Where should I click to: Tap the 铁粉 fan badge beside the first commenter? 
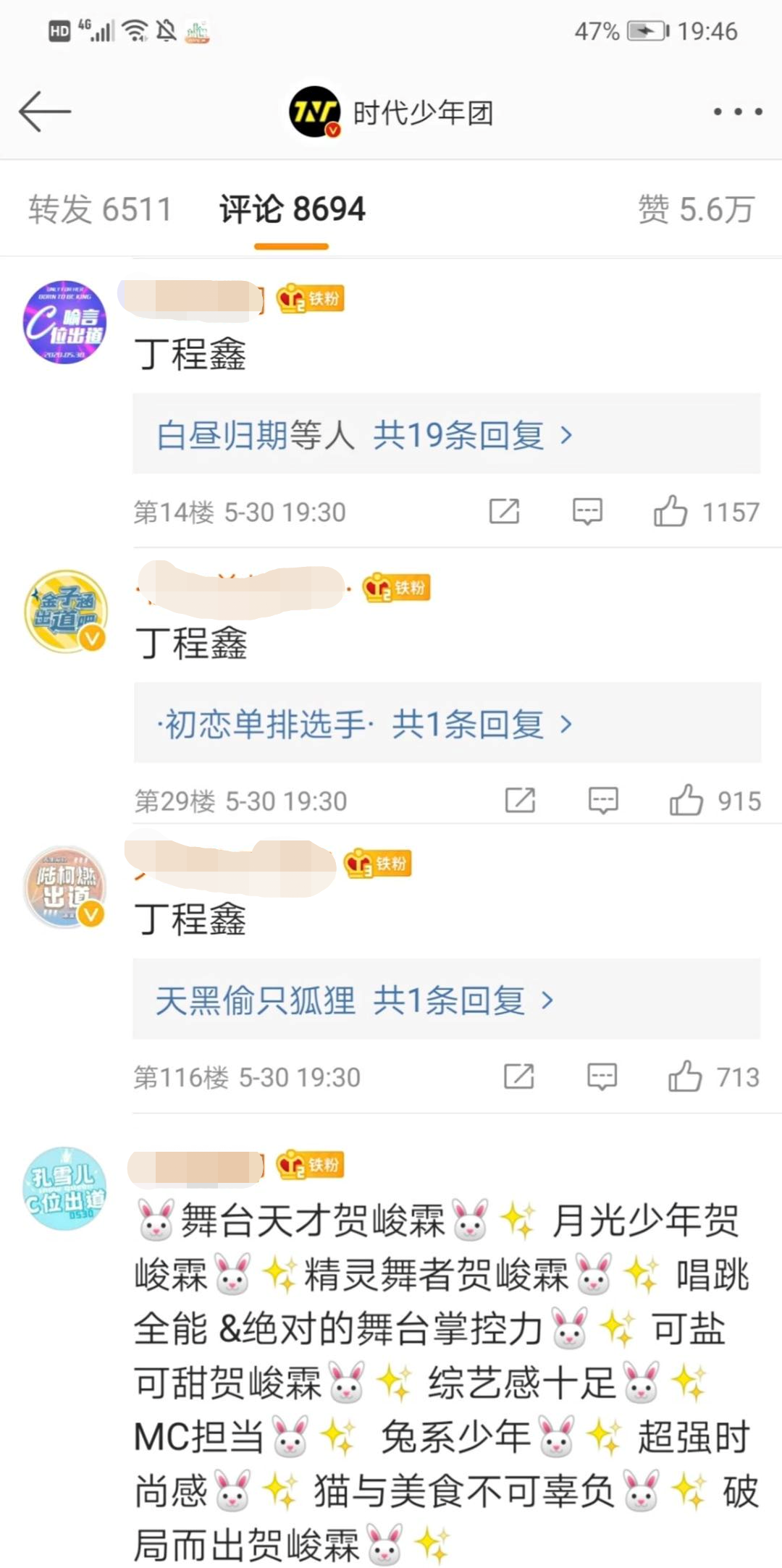(x=310, y=297)
